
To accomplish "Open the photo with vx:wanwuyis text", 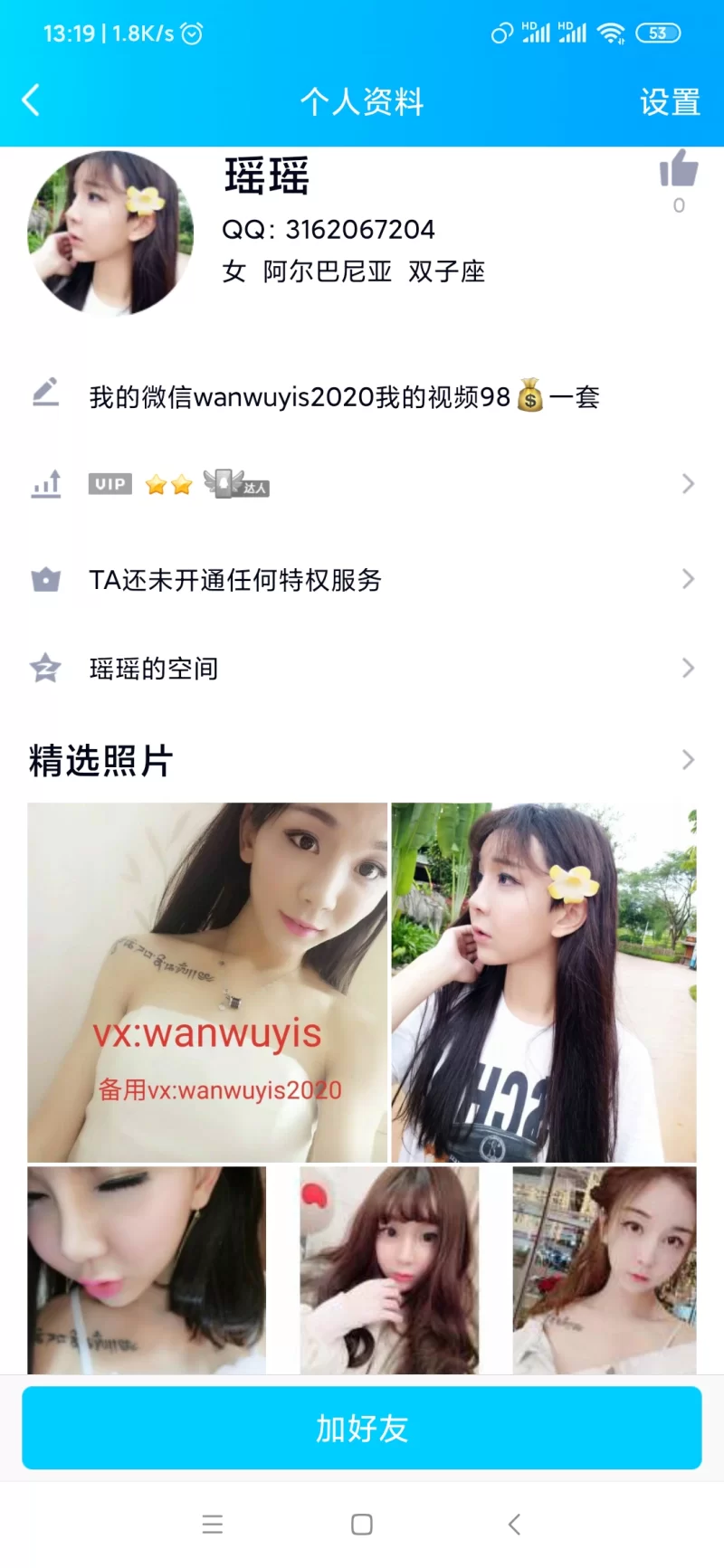I will pos(207,982).
